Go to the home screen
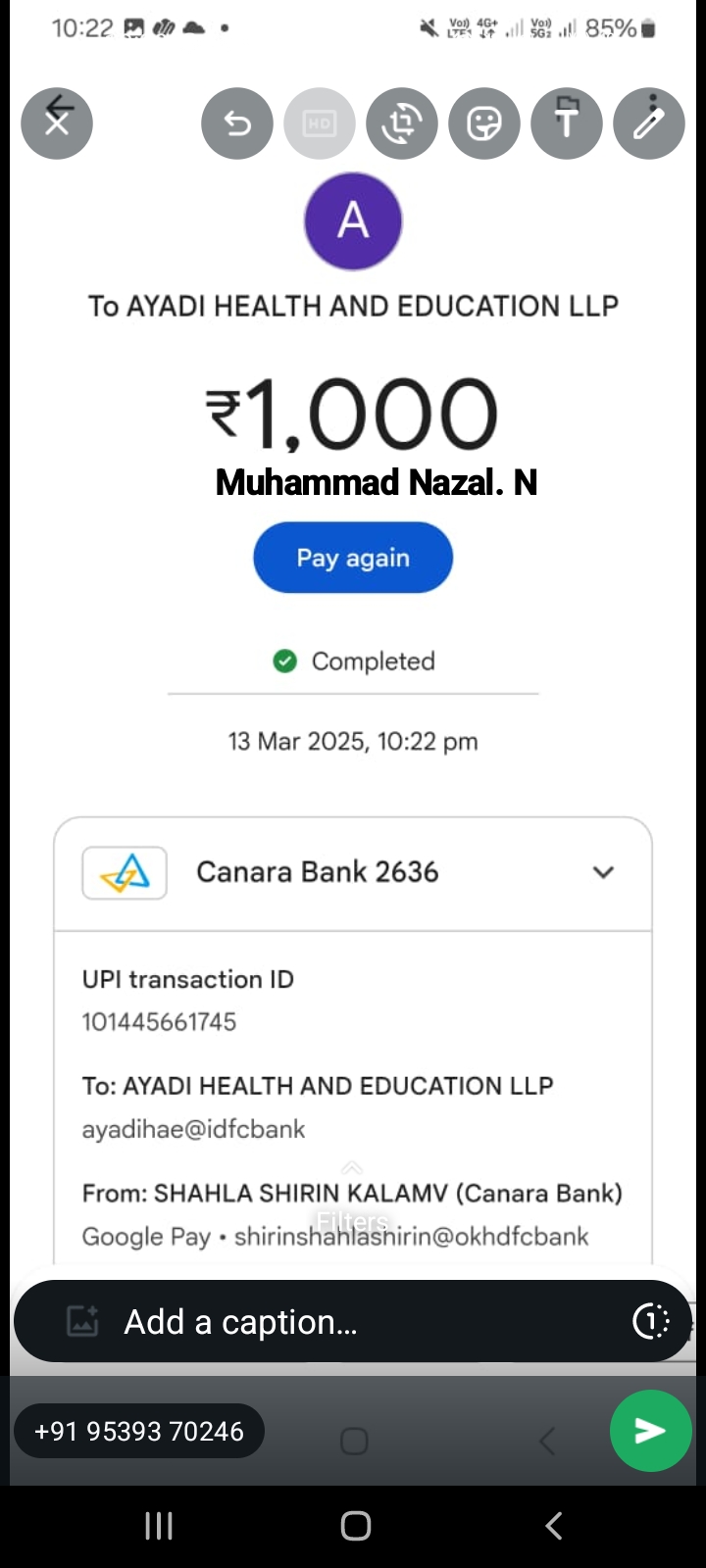The width and height of the screenshot is (706, 1568). 355,1526
